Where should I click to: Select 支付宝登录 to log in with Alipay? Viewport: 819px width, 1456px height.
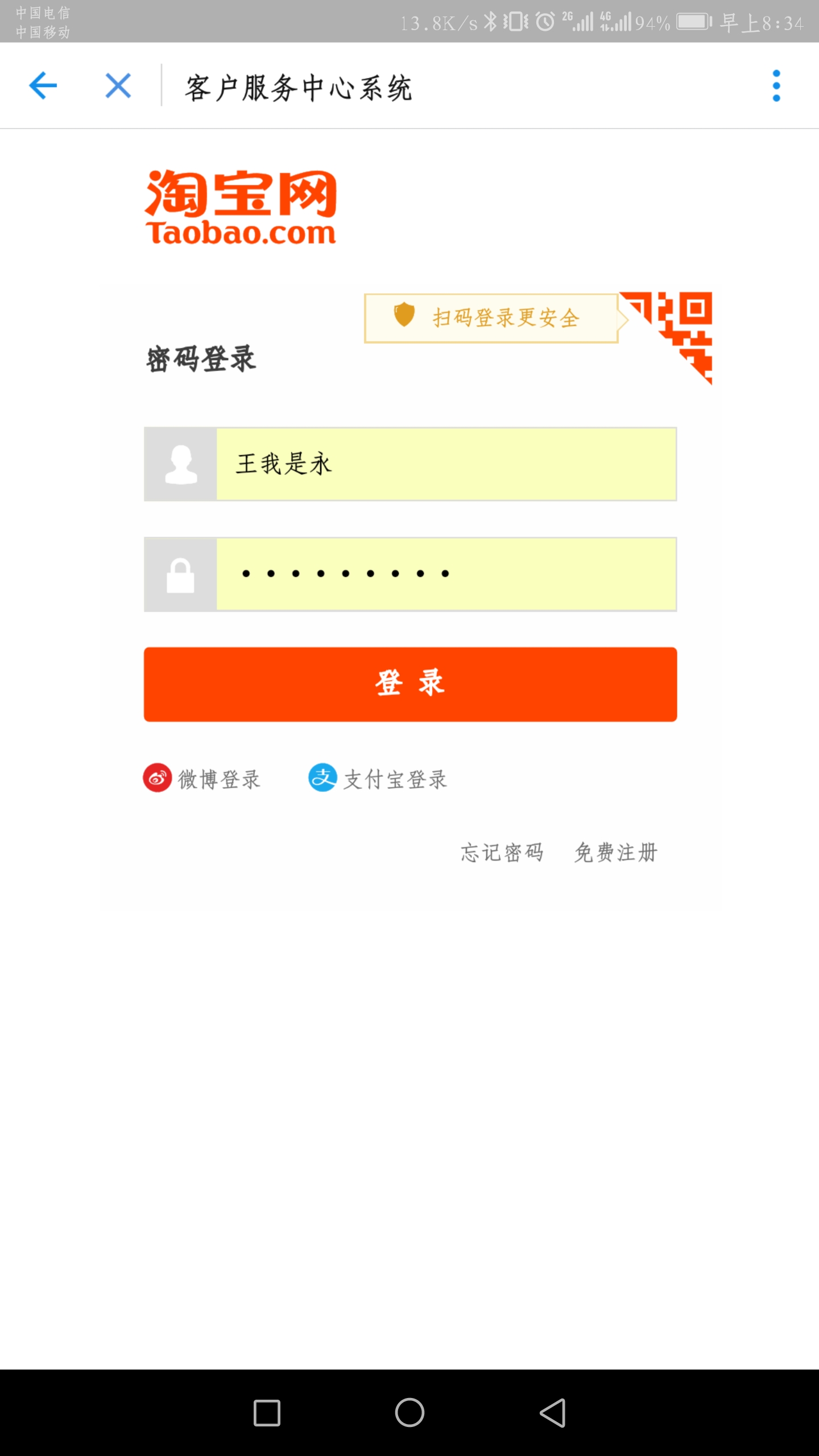tap(378, 779)
